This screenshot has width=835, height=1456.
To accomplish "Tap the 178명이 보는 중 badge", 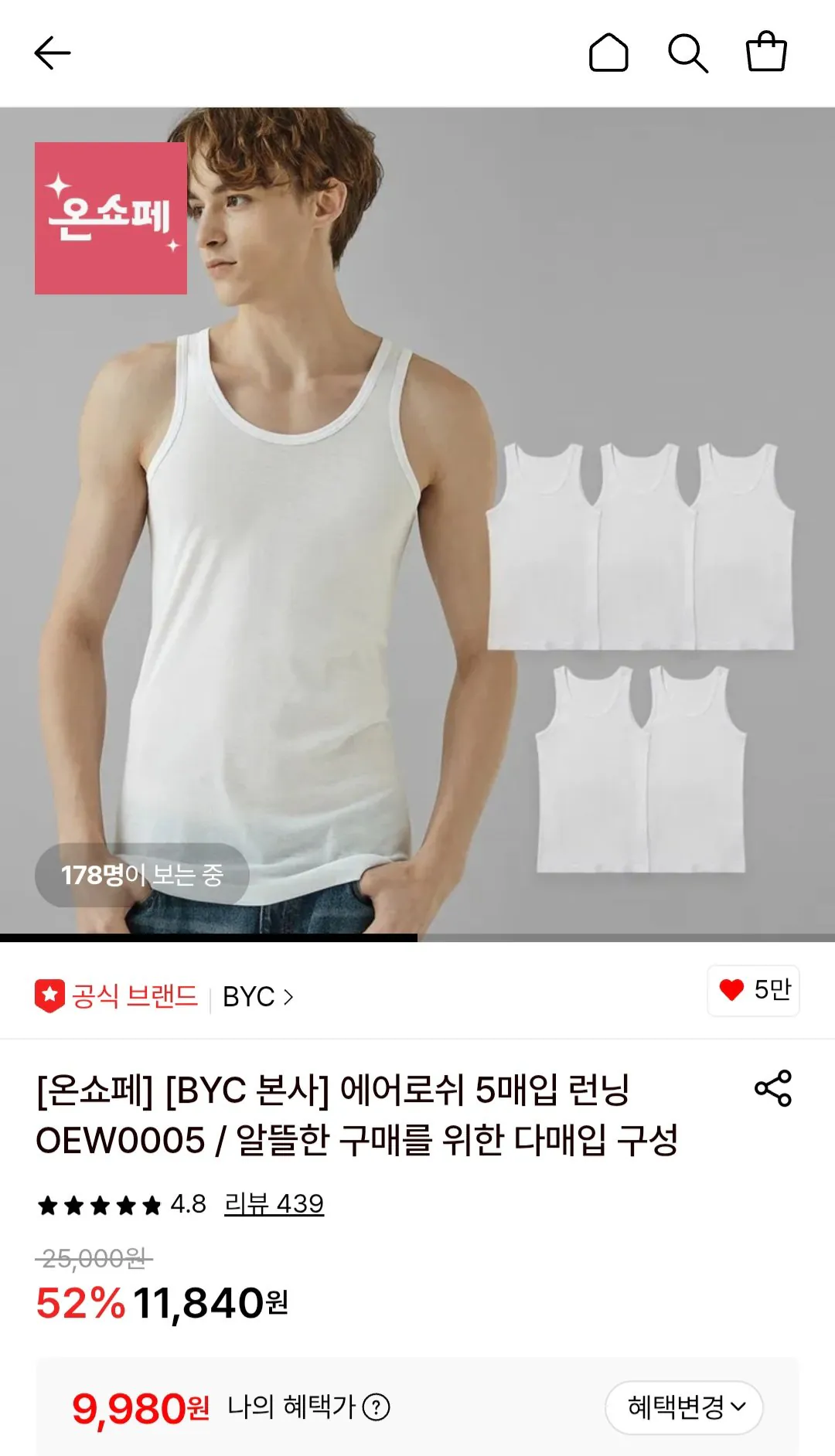I will point(145,875).
